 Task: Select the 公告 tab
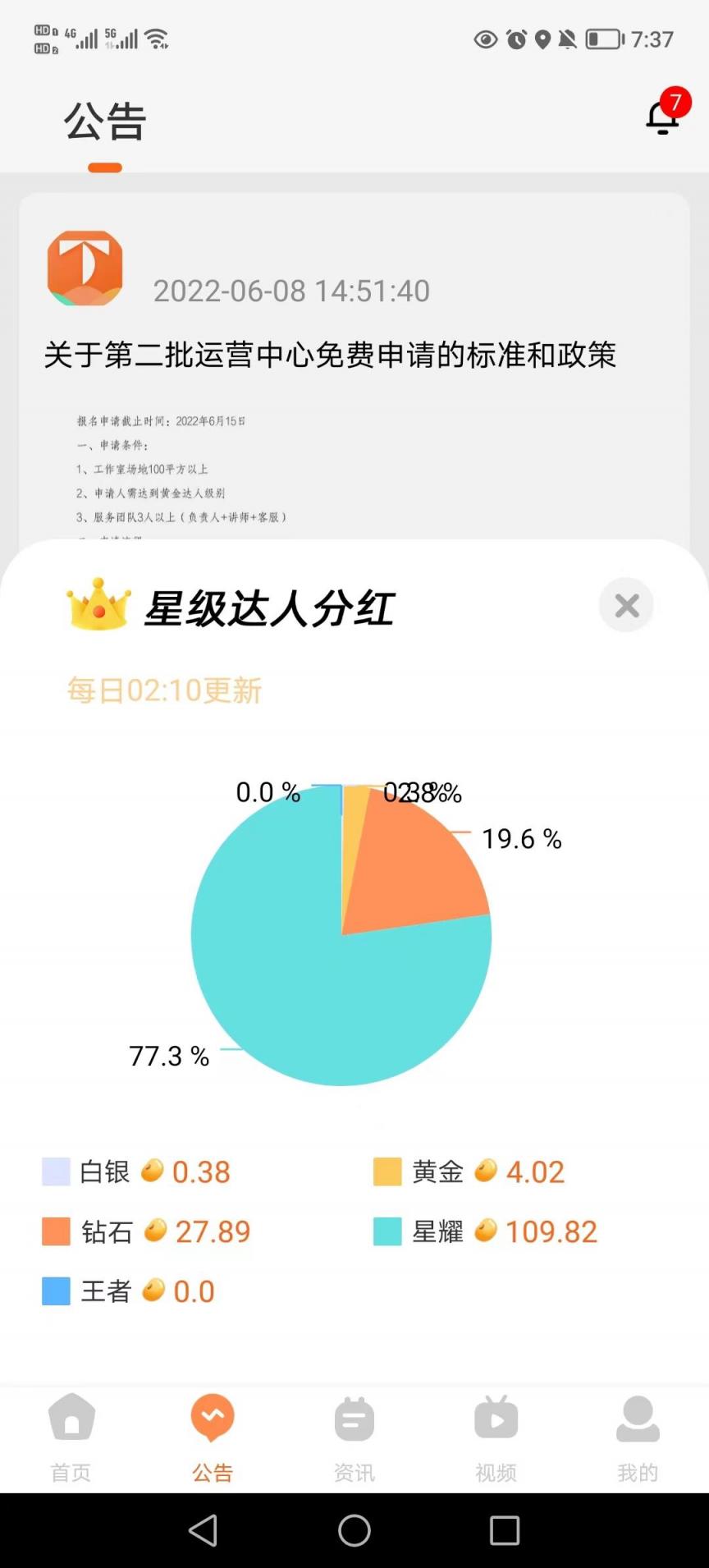tap(213, 1437)
